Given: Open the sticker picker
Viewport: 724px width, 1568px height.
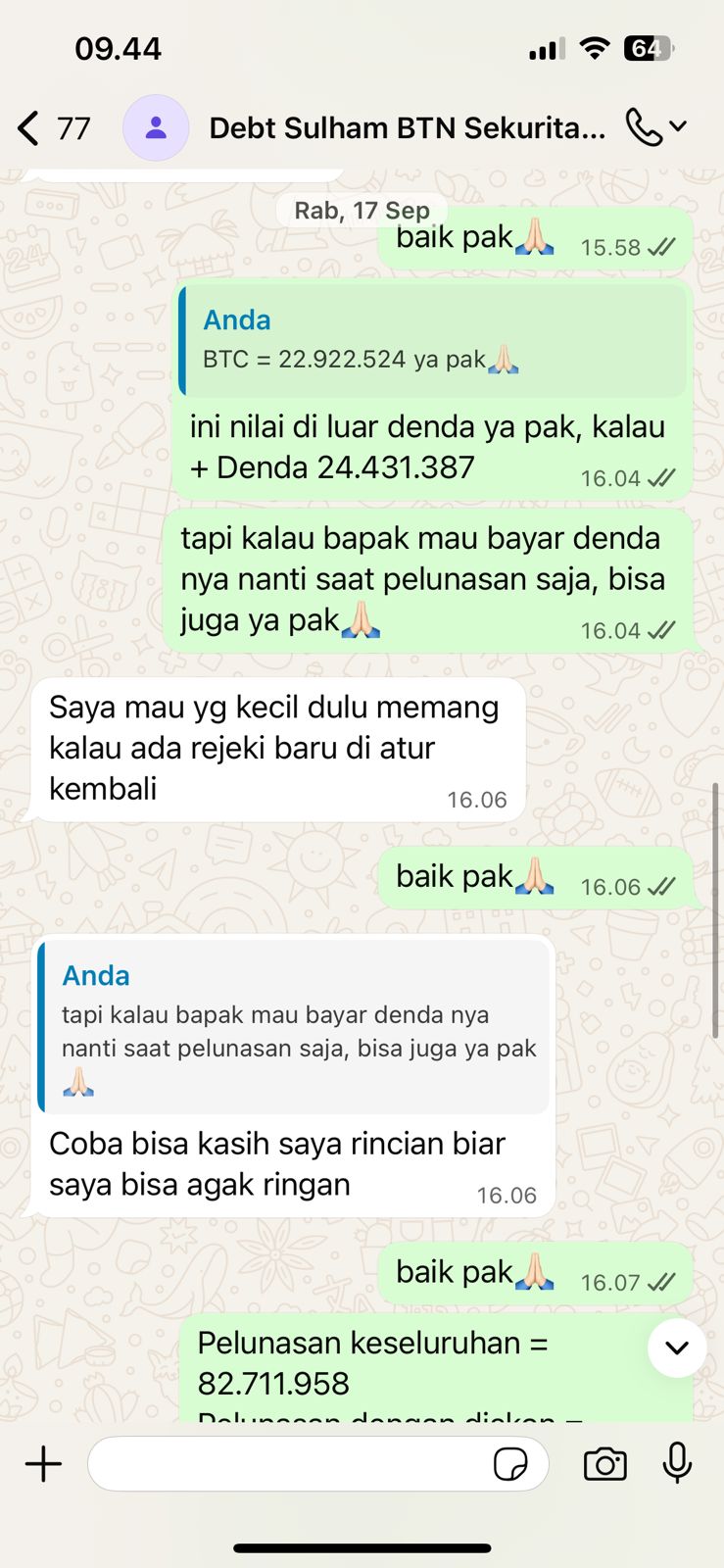Looking at the screenshot, I should click(x=510, y=1464).
